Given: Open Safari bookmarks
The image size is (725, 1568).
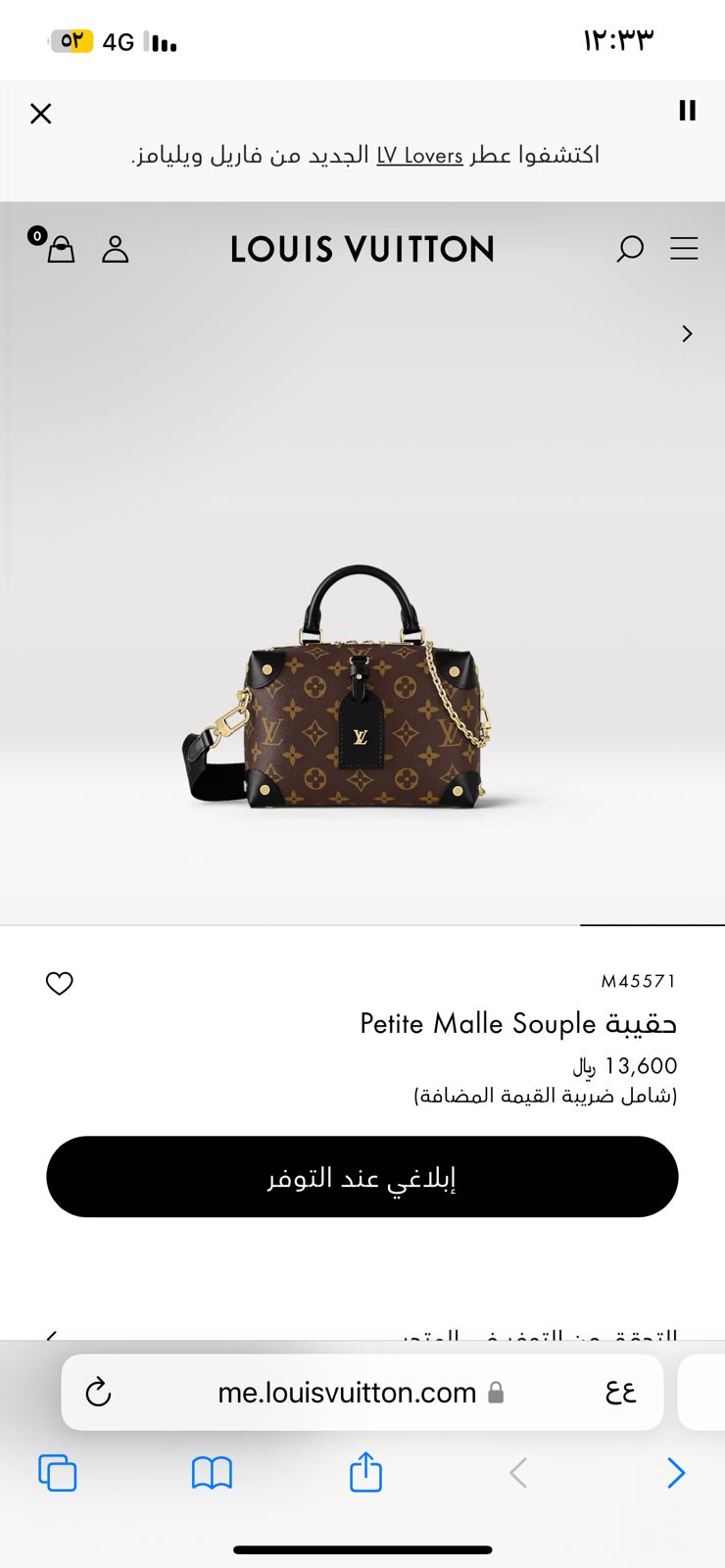Looking at the screenshot, I should point(212,1473).
